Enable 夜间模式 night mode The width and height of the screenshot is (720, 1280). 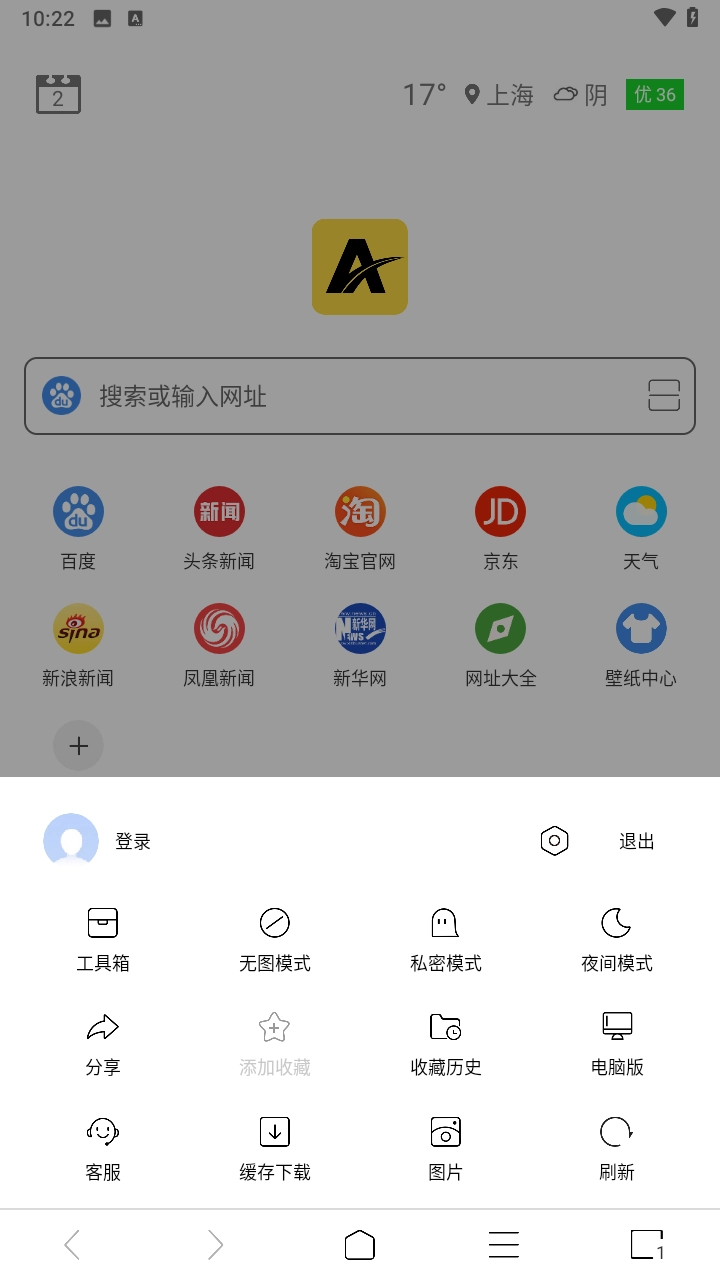tap(614, 938)
